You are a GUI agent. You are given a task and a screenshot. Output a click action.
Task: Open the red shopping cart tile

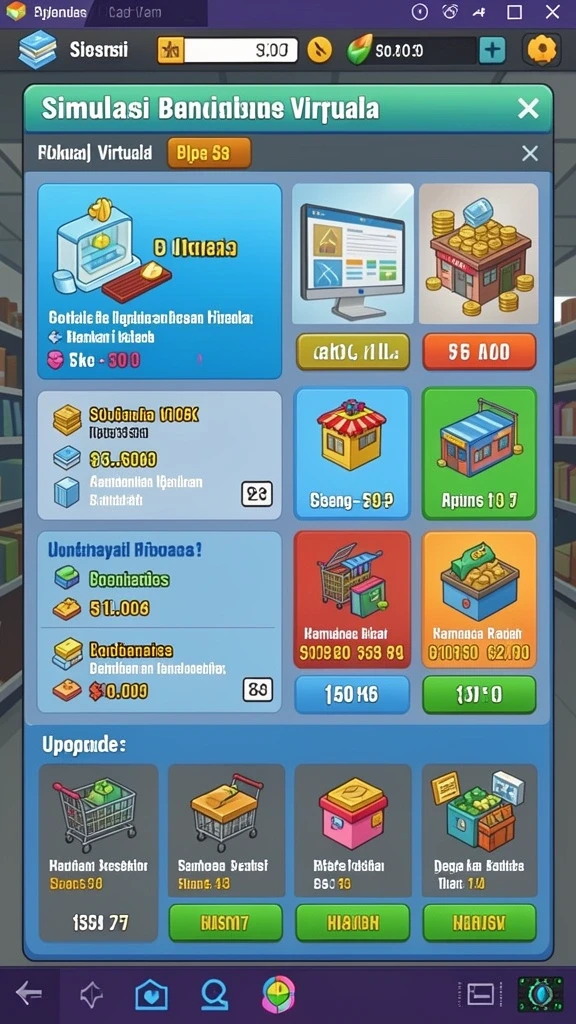click(x=353, y=600)
